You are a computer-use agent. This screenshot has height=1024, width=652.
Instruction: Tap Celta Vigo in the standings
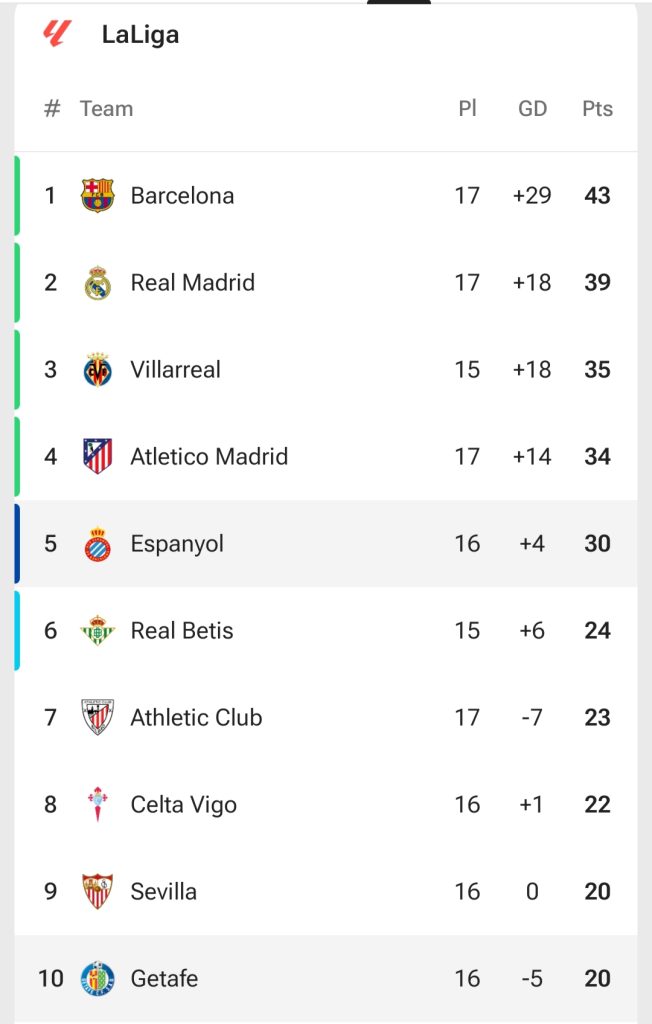pyautogui.click(x=184, y=805)
